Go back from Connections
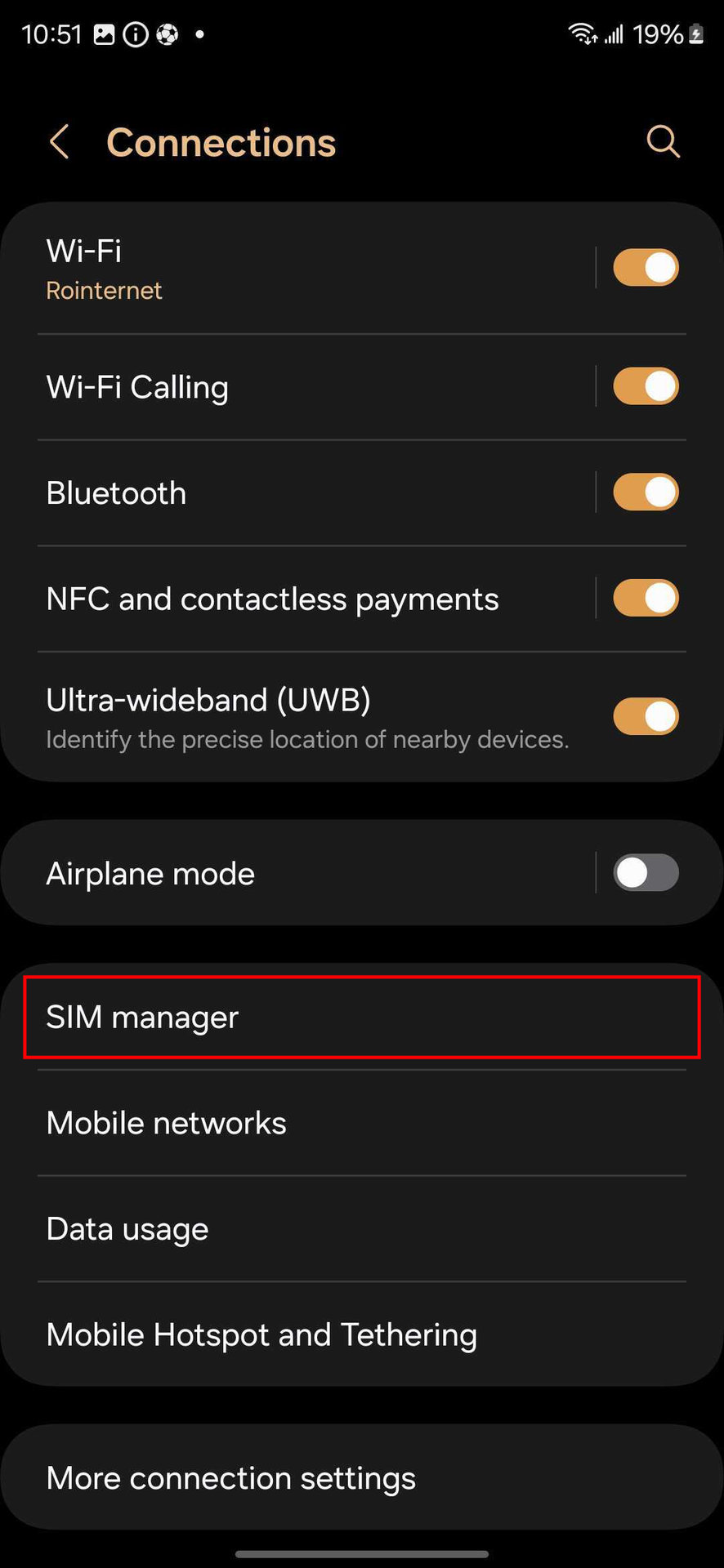This screenshot has height=1568, width=724. [x=59, y=142]
